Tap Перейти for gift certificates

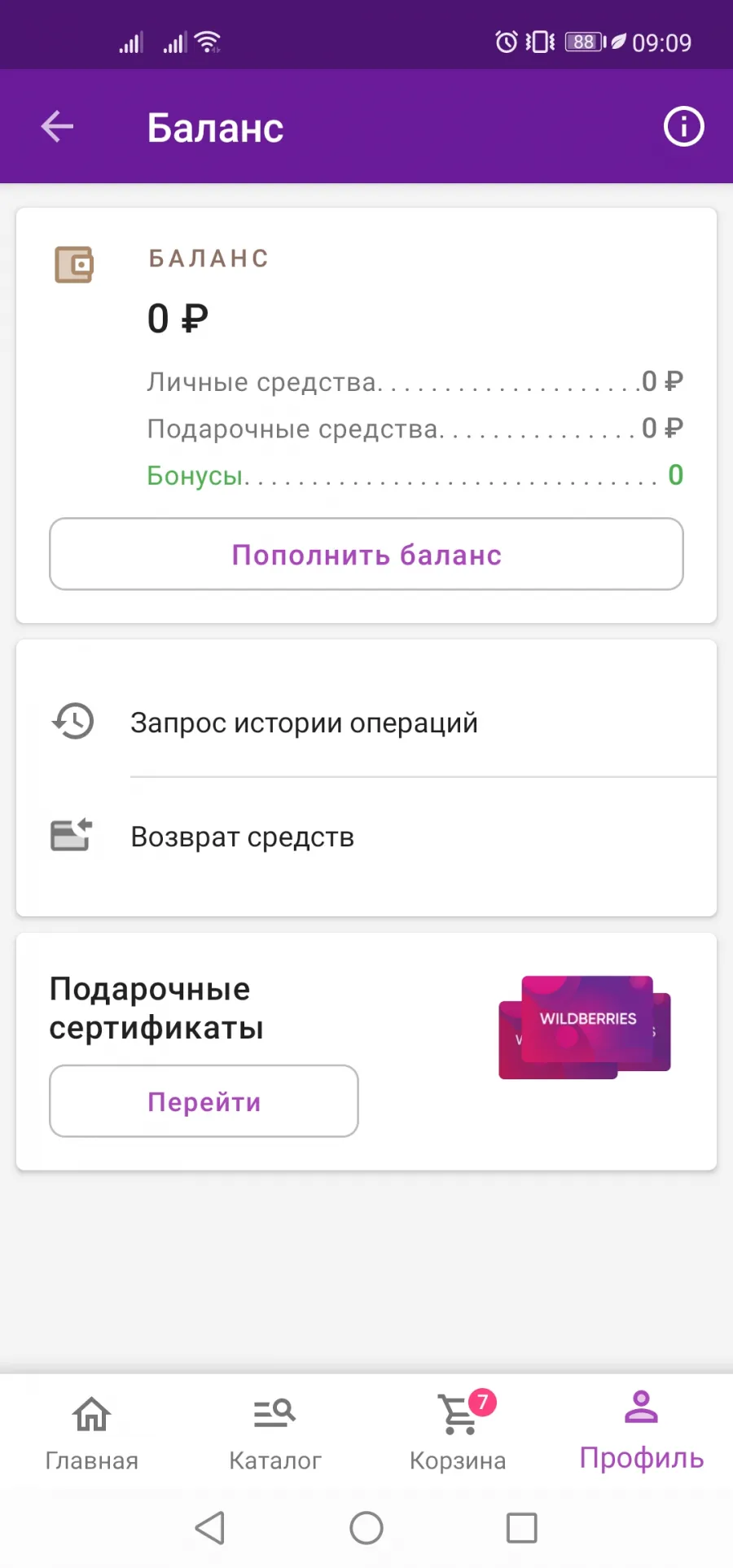click(x=204, y=1101)
